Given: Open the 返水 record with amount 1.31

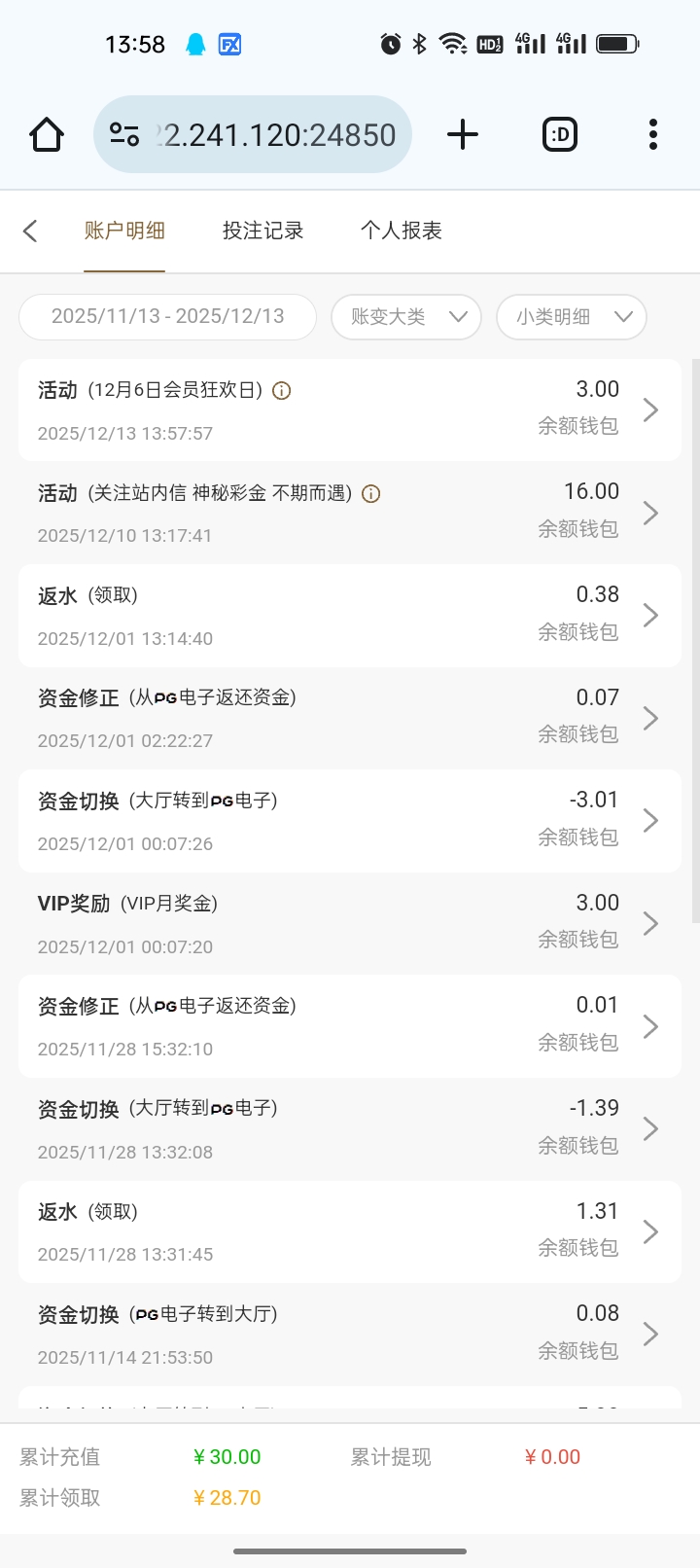Looking at the screenshot, I should (350, 1232).
